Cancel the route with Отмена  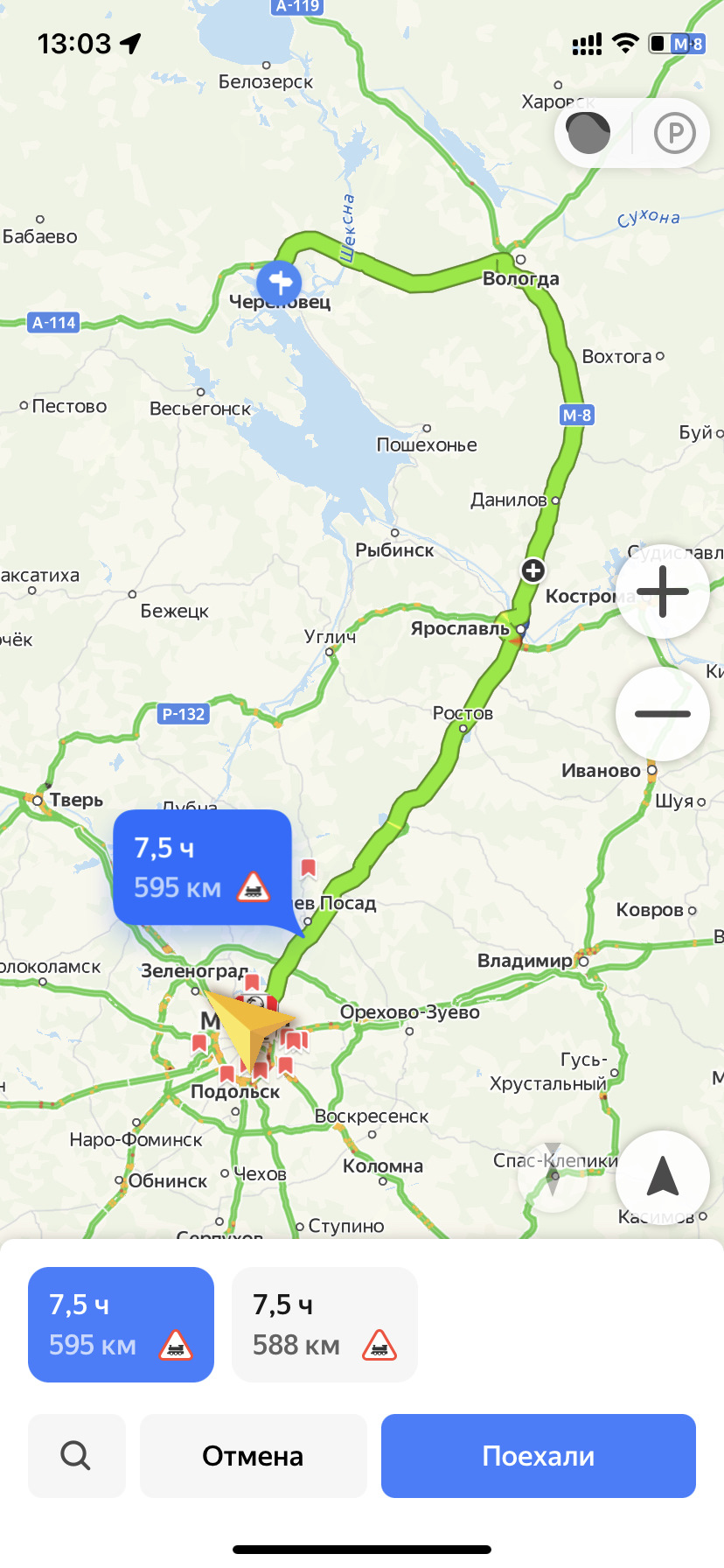point(253,1455)
